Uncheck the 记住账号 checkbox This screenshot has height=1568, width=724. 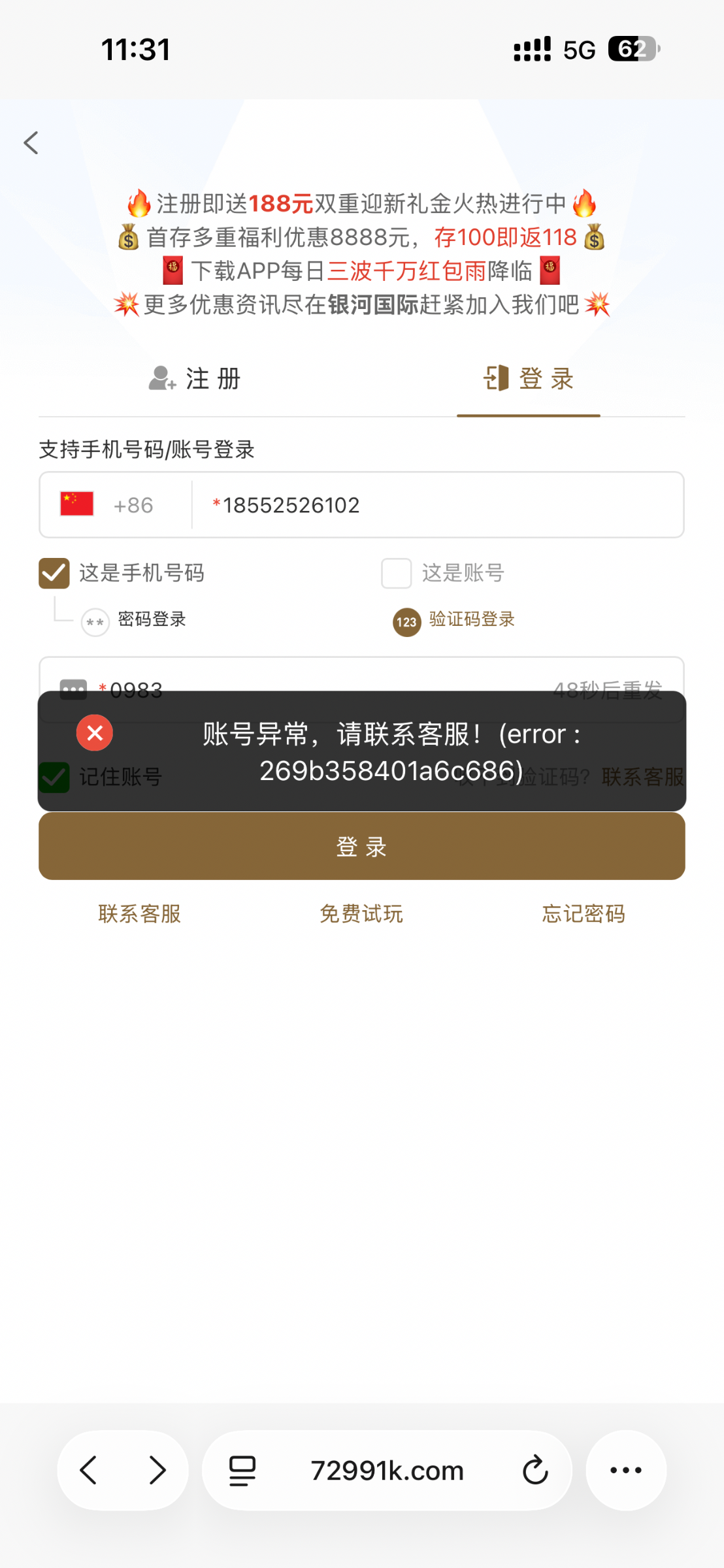55,777
